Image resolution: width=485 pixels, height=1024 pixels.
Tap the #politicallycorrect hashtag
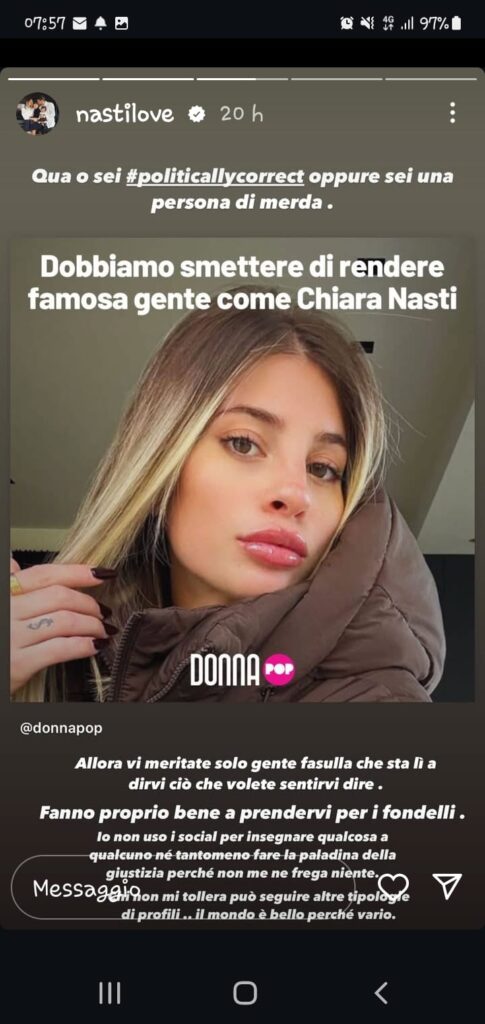click(x=215, y=177)
